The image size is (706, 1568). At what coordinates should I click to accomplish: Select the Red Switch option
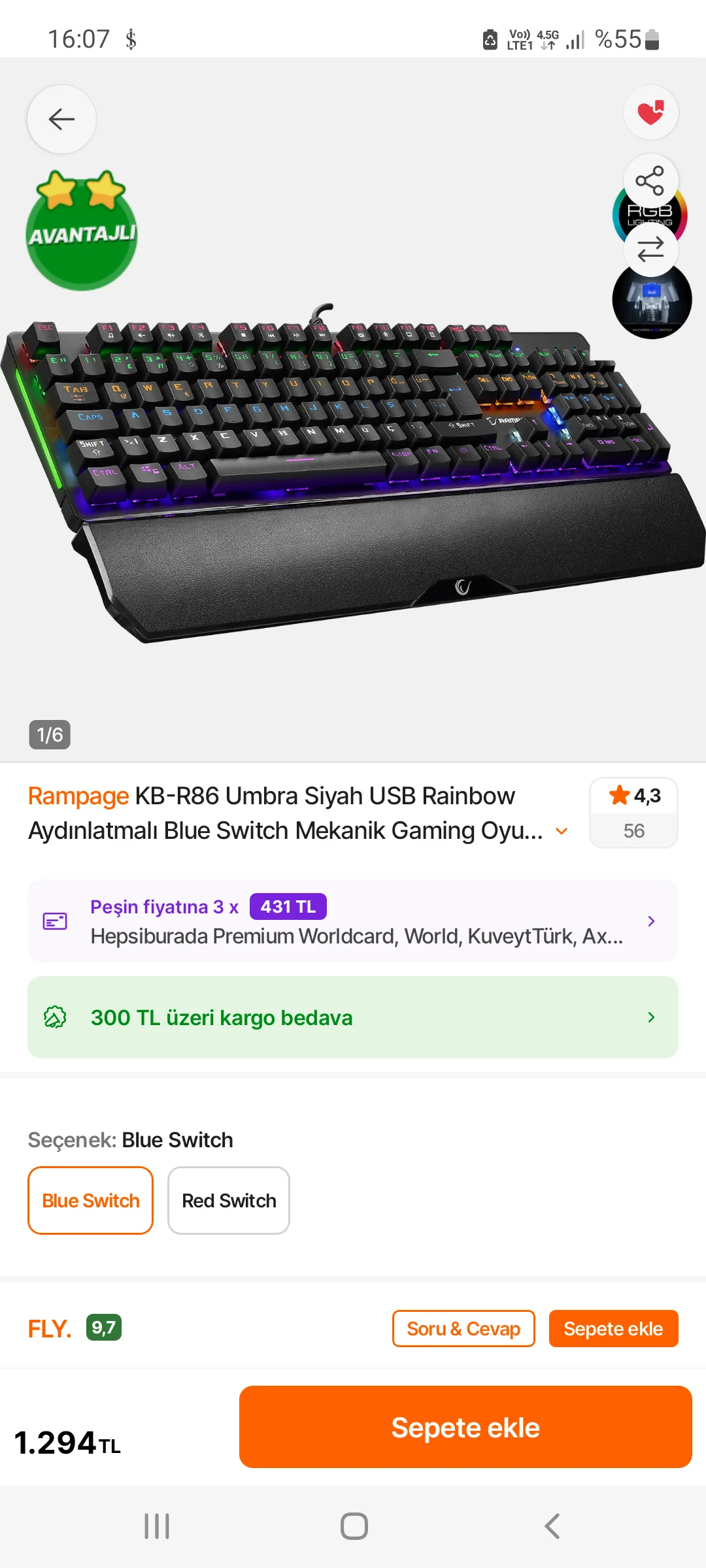pos(229,1200)
